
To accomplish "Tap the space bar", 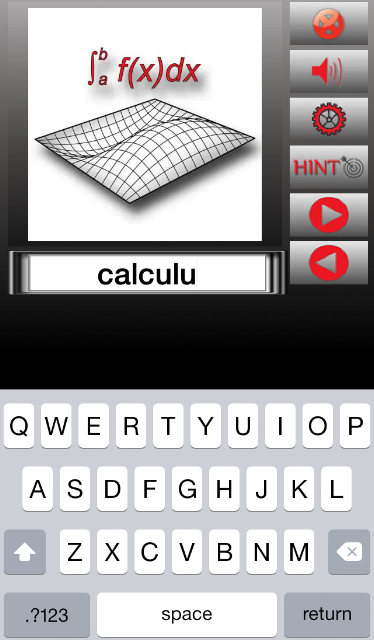I will 187,615.
